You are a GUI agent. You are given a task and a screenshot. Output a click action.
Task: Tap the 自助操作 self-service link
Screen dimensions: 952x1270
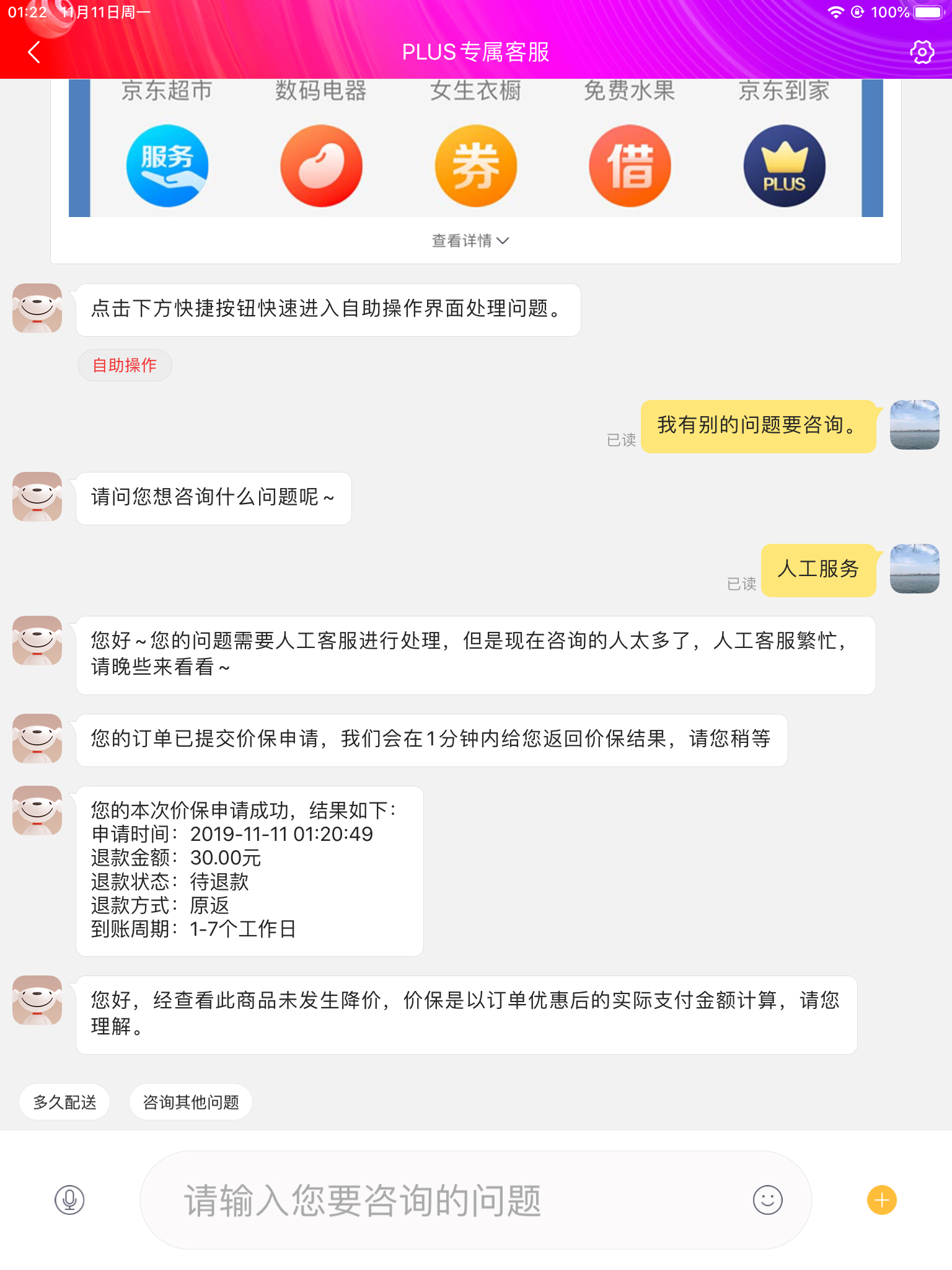tap(125, 365)
